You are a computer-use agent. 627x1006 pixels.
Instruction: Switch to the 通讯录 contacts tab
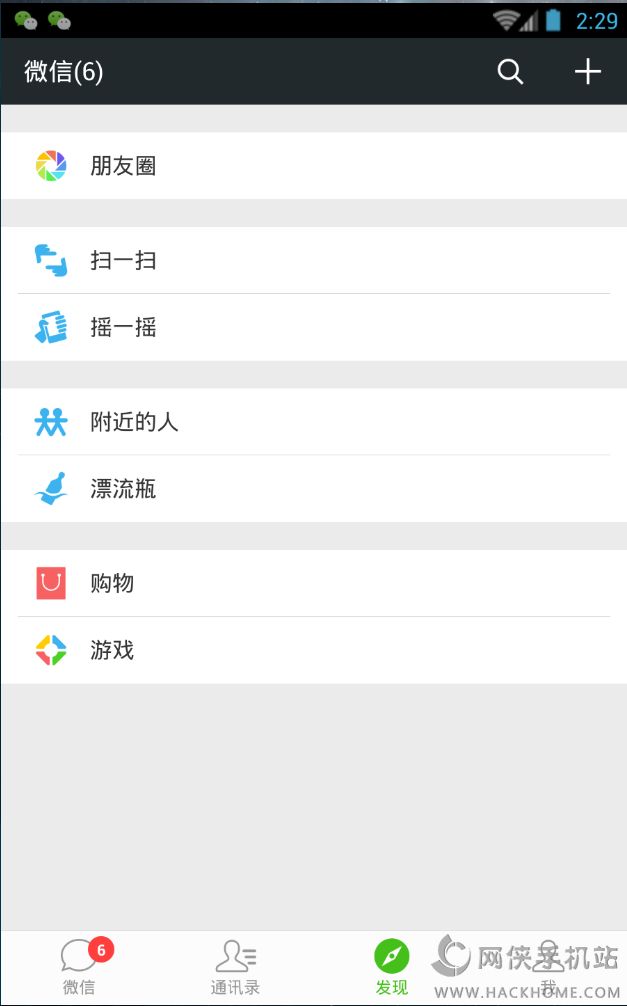[235, 967]
